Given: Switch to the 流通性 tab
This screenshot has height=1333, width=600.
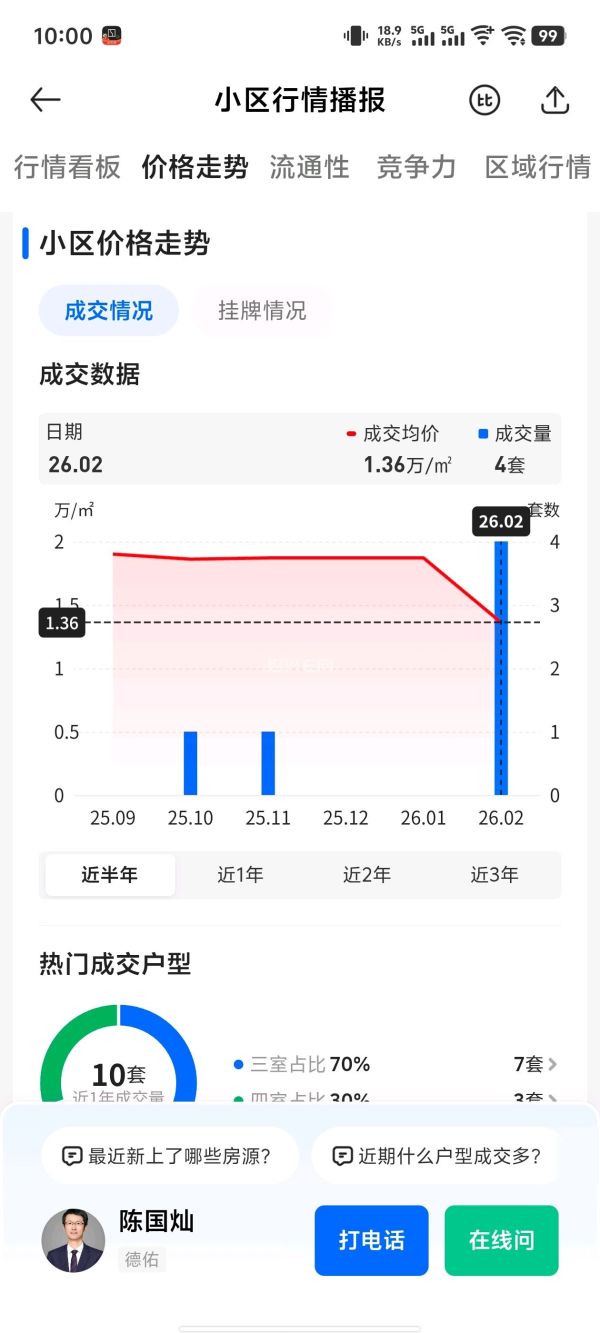Looking at the screenshot, I should [x=310, y=167].
